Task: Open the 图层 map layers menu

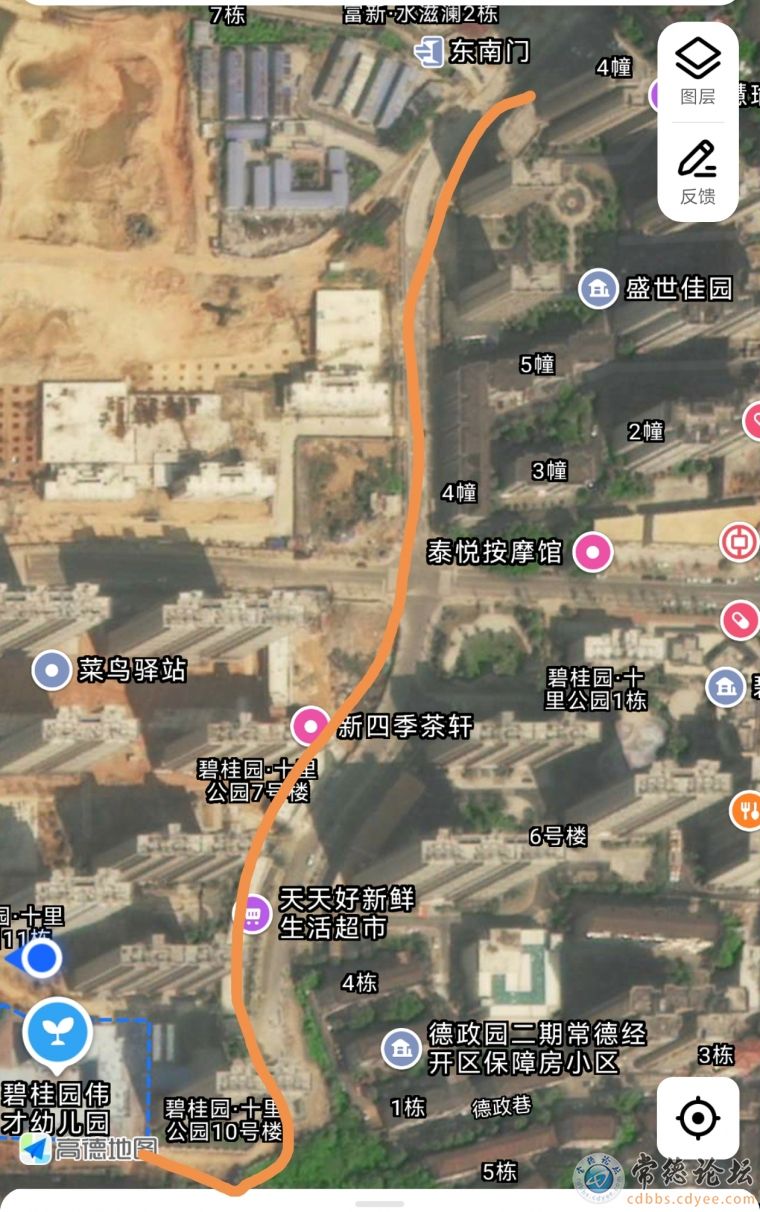Action: coord(698,68)
